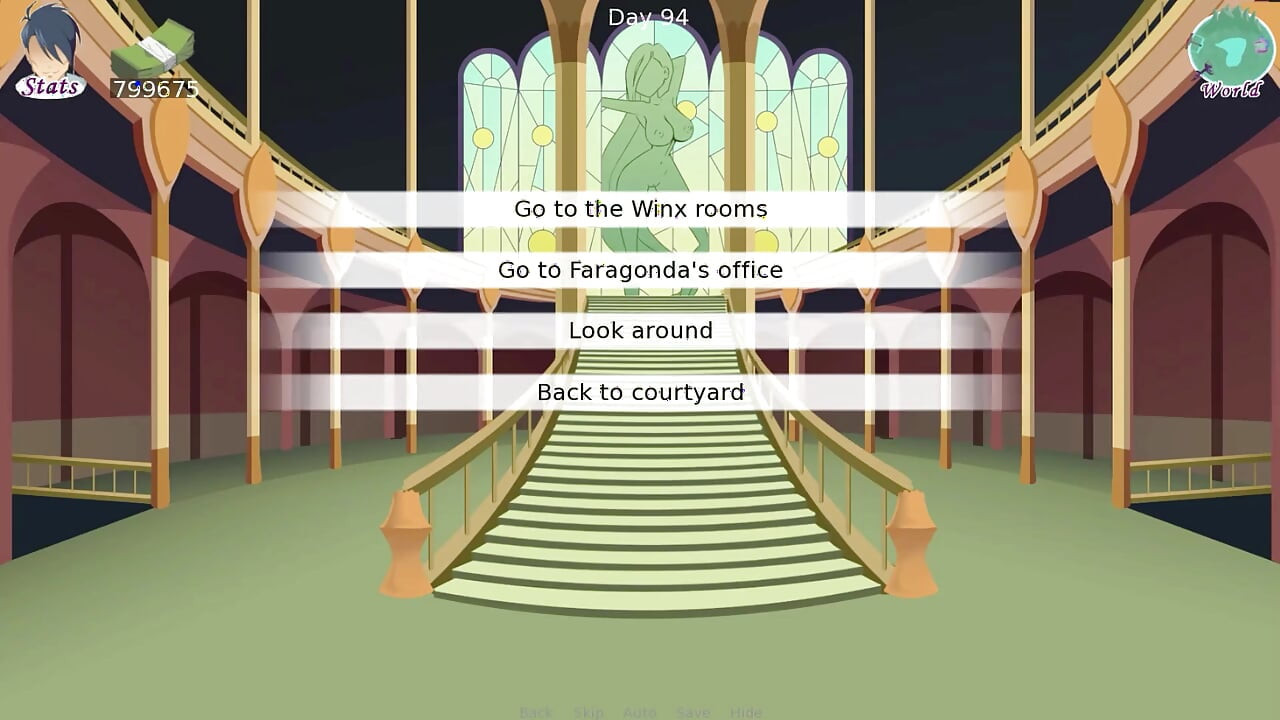Tap Skip in the bottom quick menu
The height and width of the screenshot is (720, 1280).
588,712
